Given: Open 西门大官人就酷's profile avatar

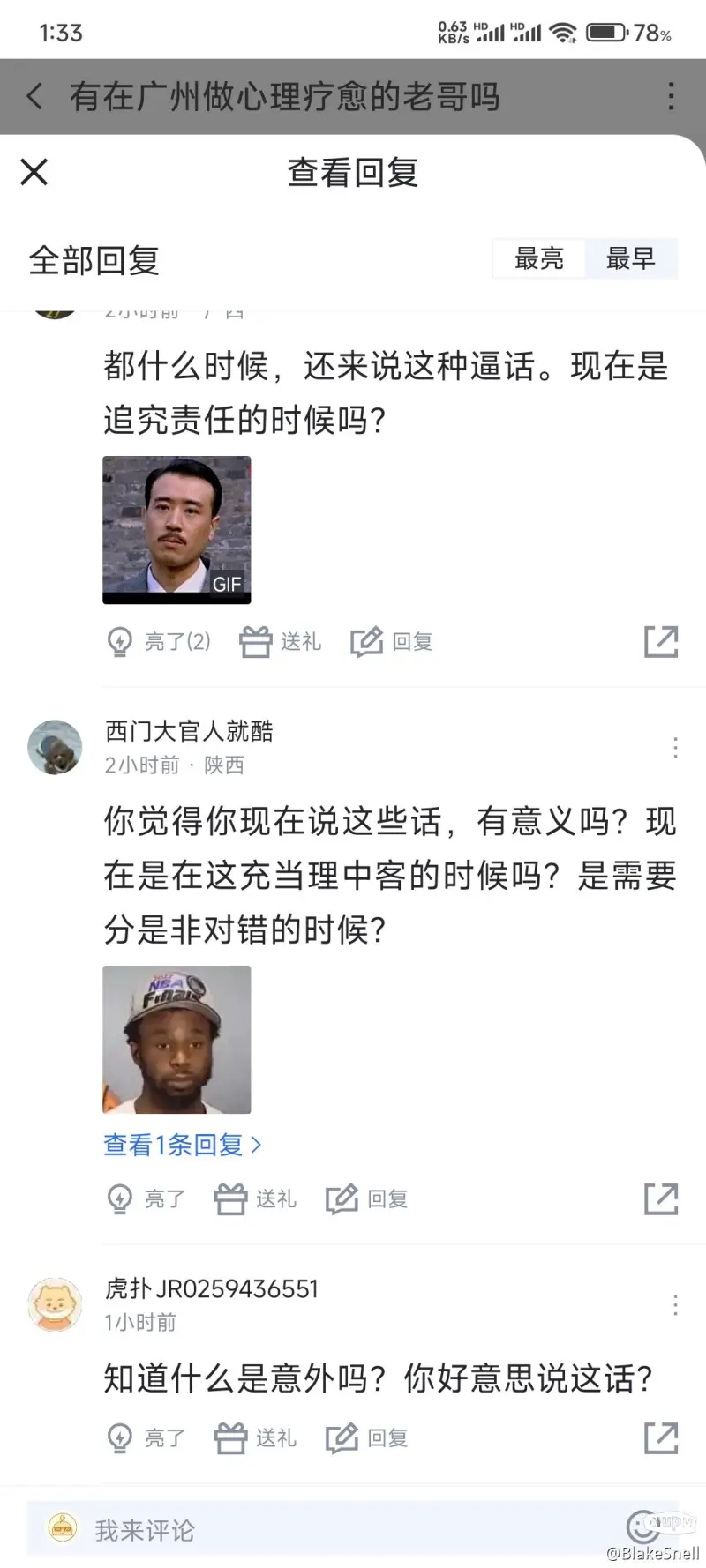Looking at the screenshot, I should click(x=55, y=748).
